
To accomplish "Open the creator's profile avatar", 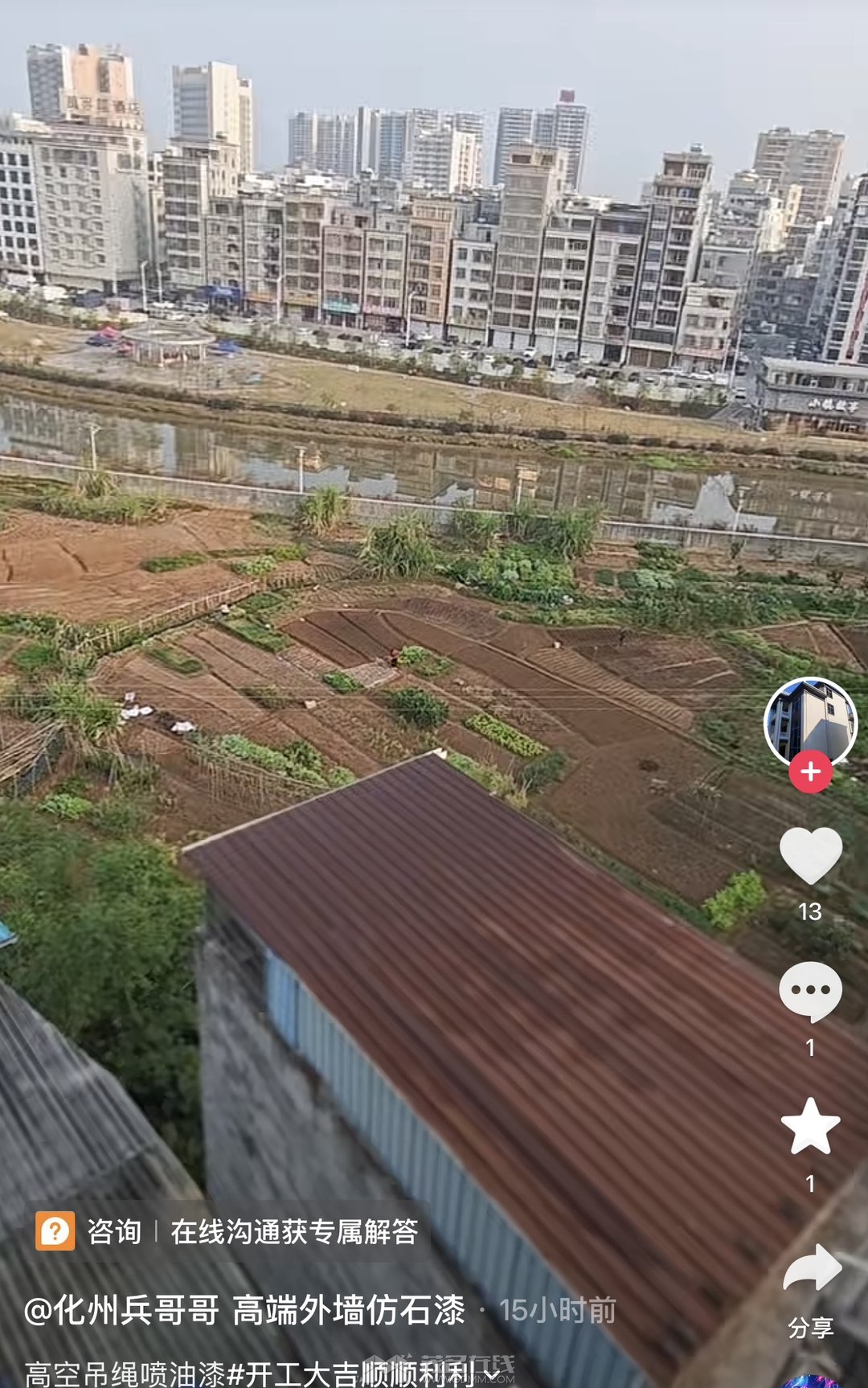I will (810, 722).
